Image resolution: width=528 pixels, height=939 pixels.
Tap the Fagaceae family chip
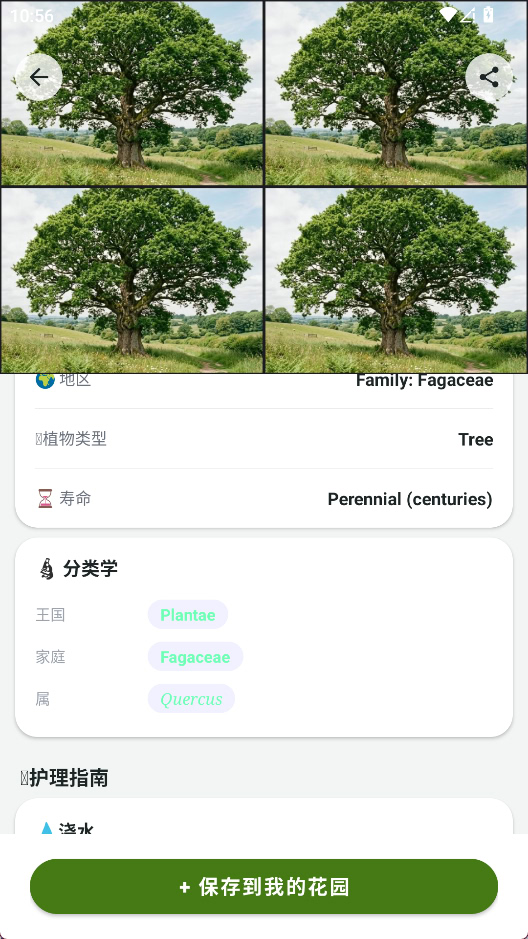click(x=195, y=656)
